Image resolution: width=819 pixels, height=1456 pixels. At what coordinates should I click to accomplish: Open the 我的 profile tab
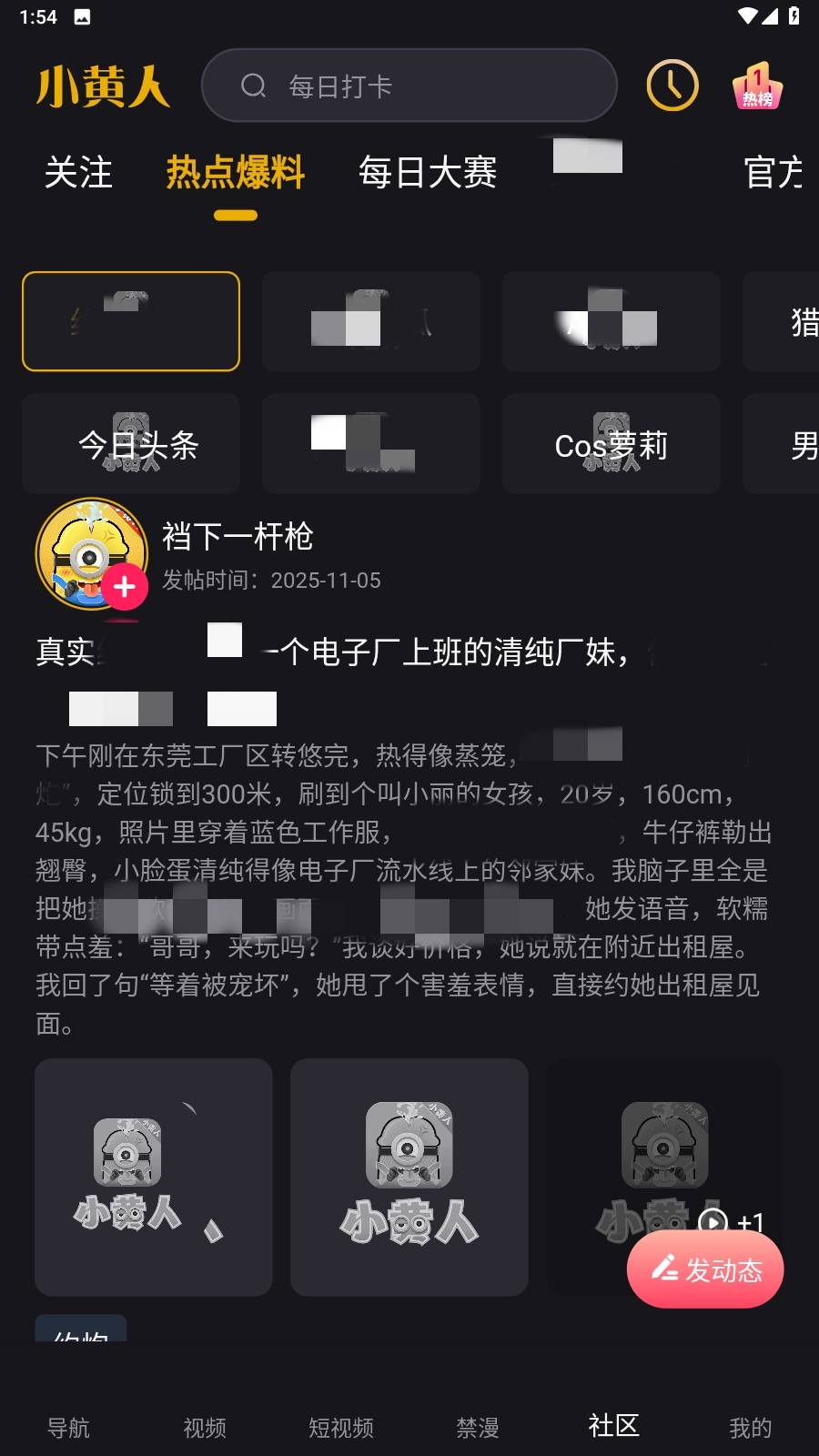pyautogui.click(x=750, y=1427)
